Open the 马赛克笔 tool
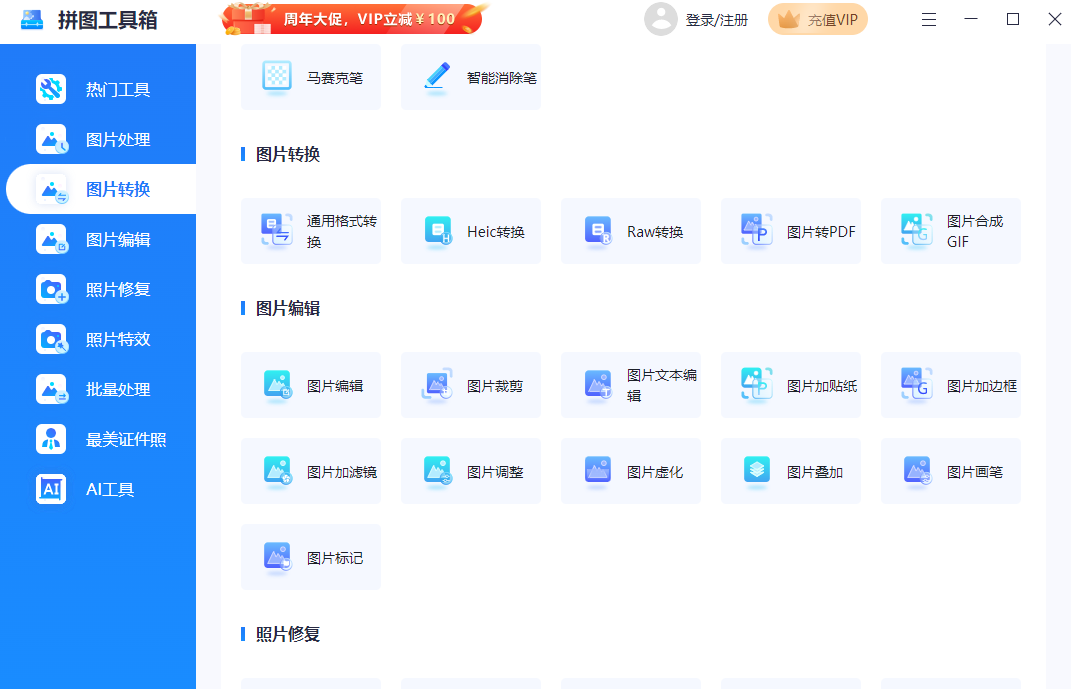The width and height of the screenshot is (1071, 689). 311,77
